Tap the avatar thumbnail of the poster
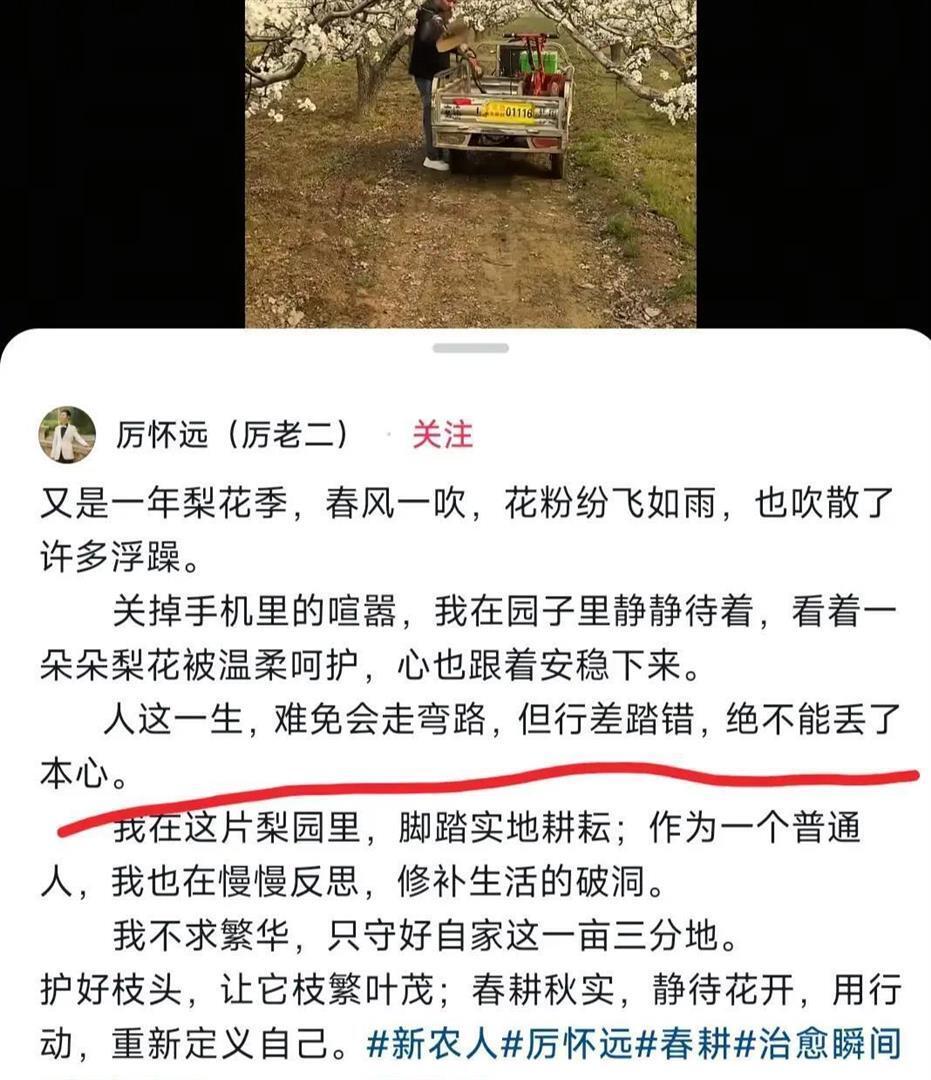The width and height of the screenshot is (931, 1080). (67, 433)
